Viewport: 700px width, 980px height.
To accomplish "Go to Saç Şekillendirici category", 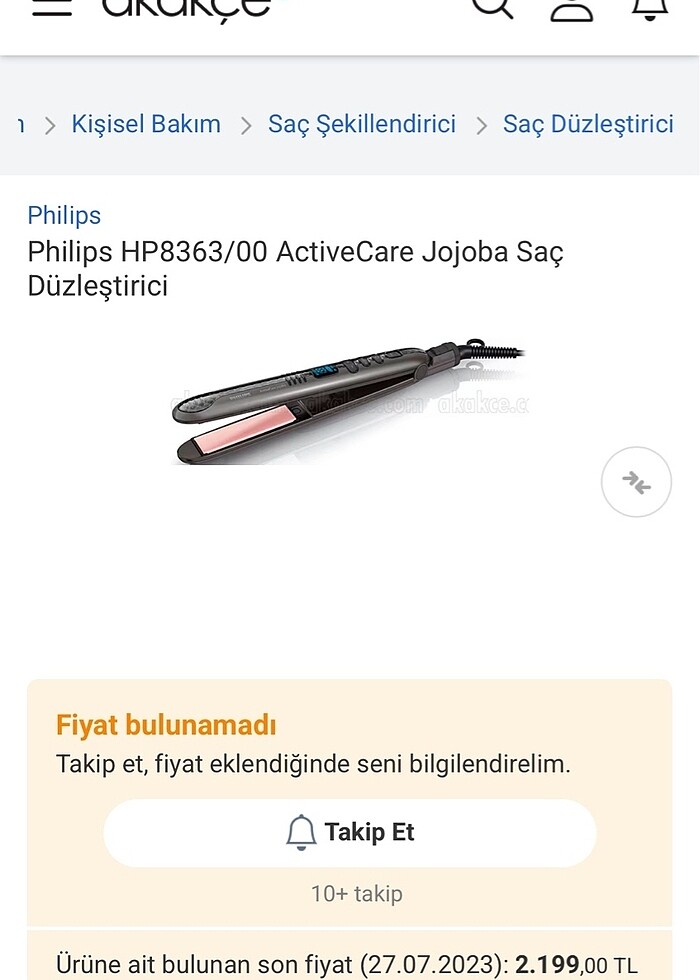I will [362, 124].
